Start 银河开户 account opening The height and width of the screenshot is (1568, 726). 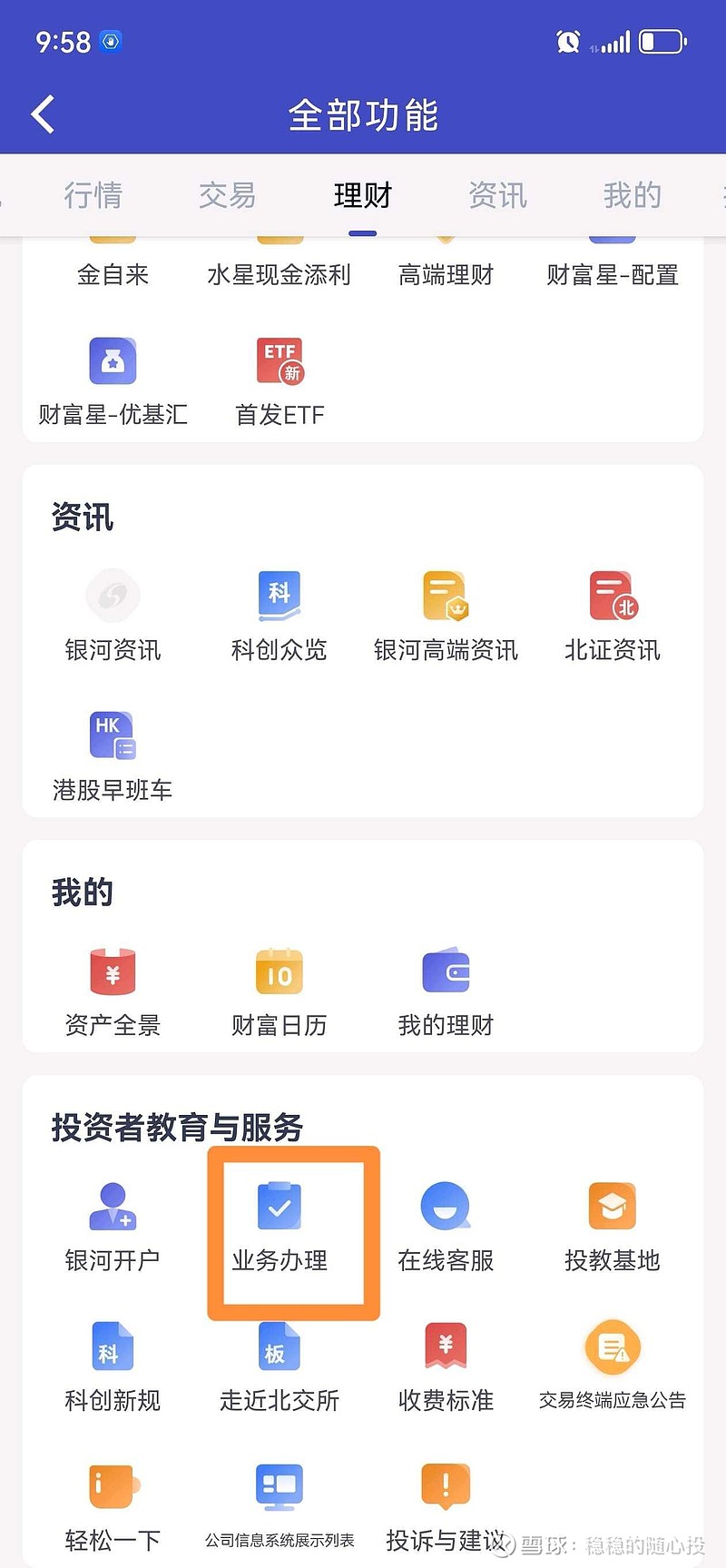[x=112, y=1206]
